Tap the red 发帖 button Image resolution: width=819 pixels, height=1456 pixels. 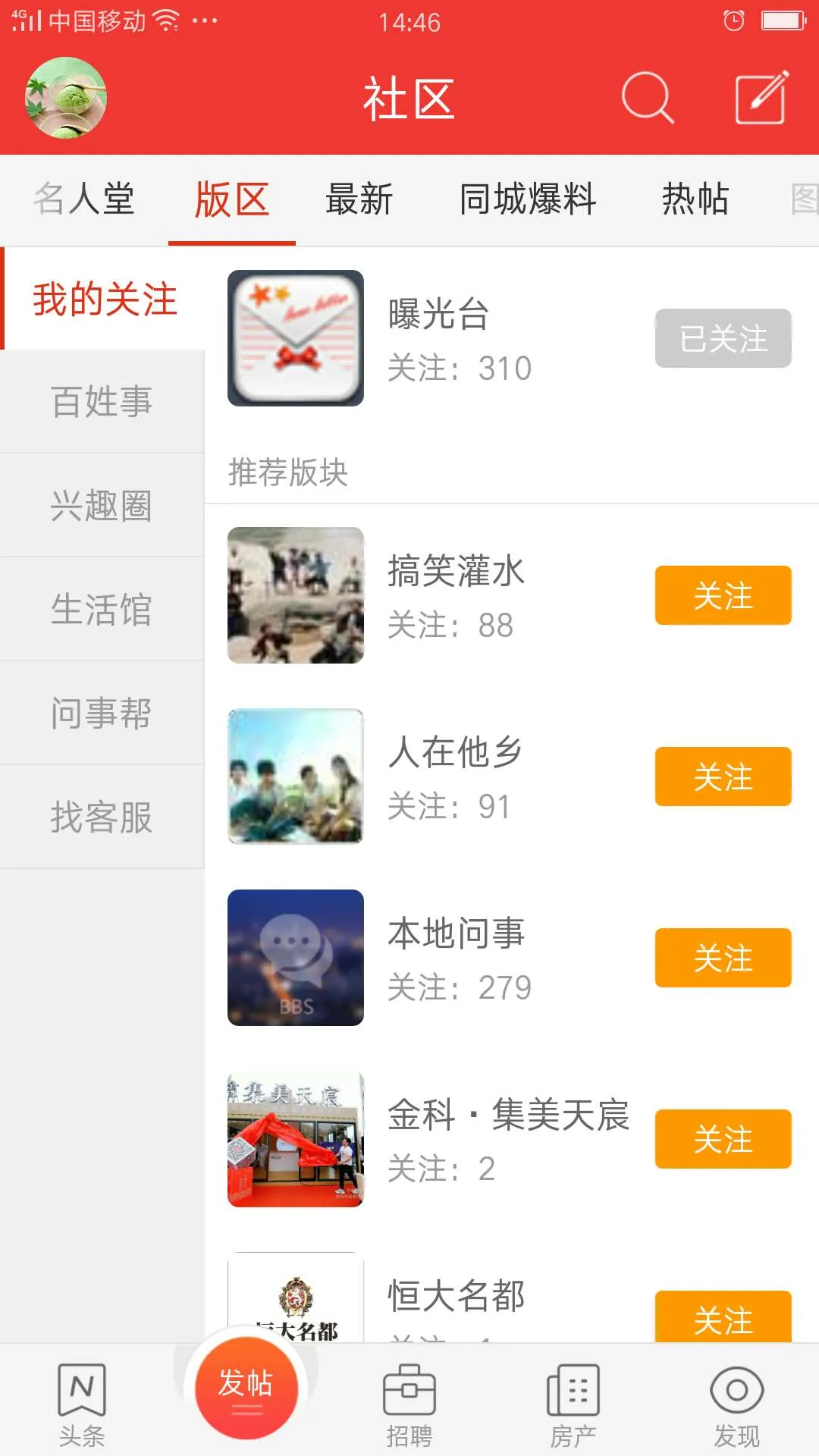pyautogui.click(x=246, y=1389)
